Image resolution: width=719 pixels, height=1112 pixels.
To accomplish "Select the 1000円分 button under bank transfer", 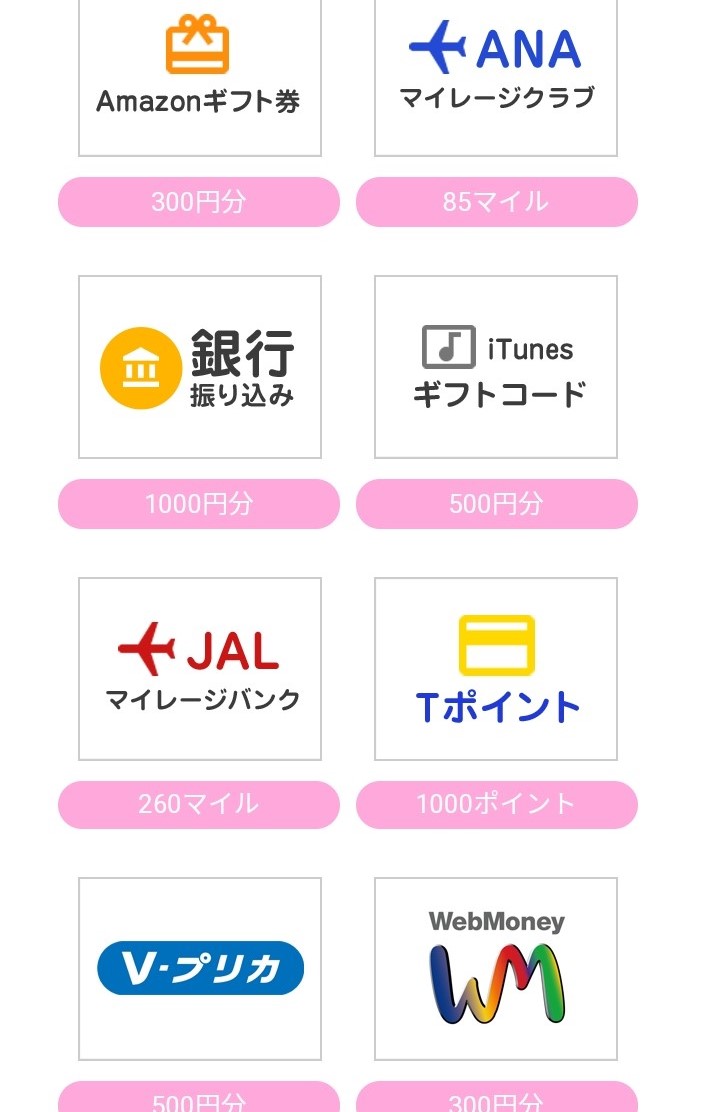I will [199, 504].
